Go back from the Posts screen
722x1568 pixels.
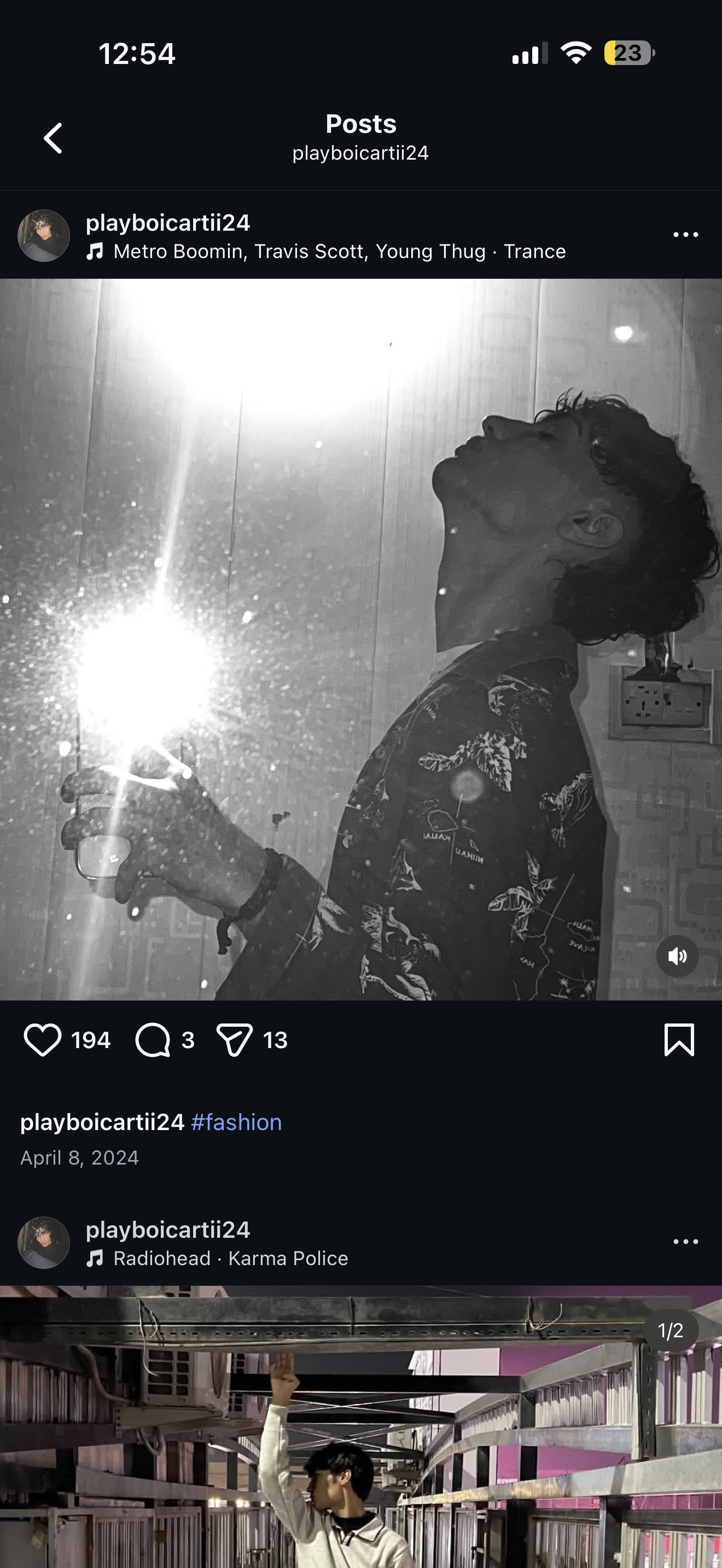click(x=53, y=138)
